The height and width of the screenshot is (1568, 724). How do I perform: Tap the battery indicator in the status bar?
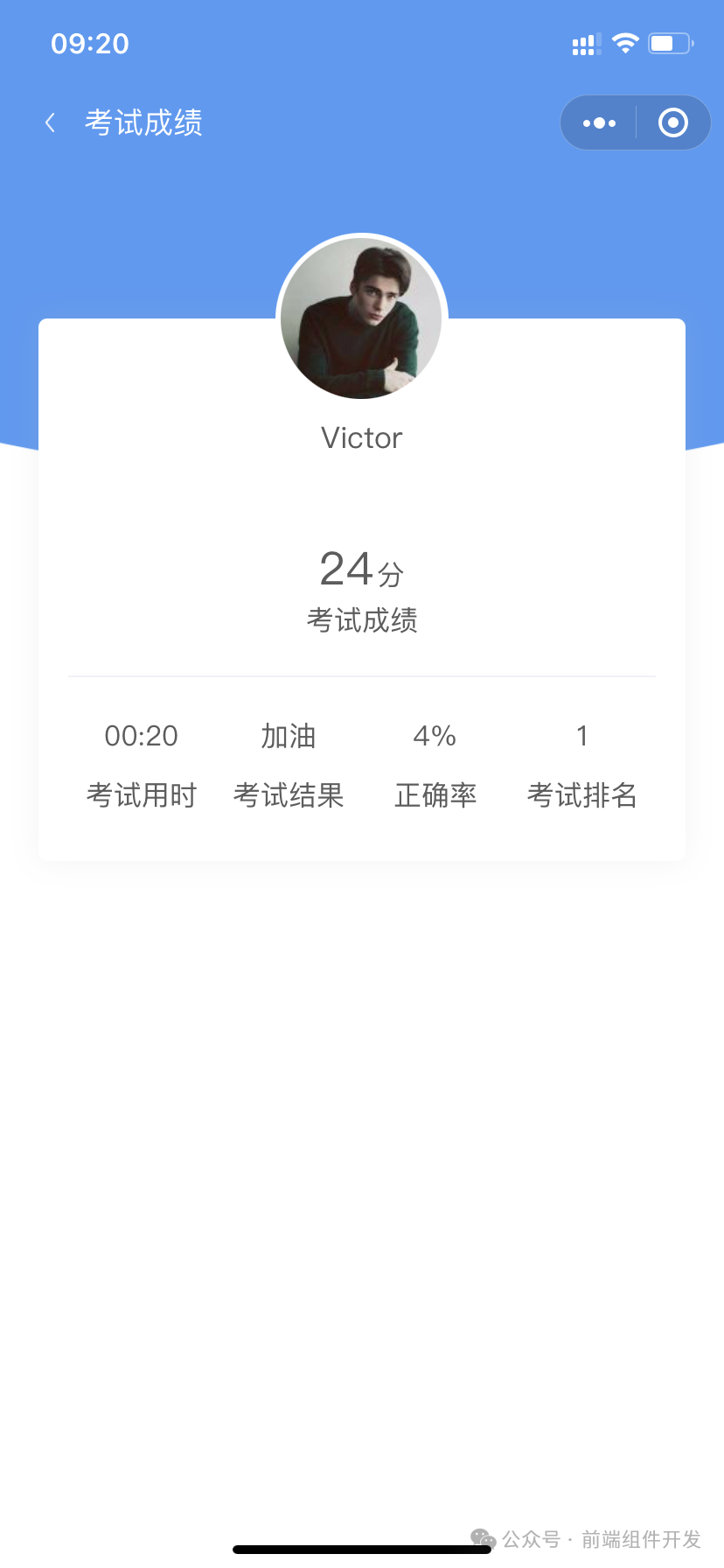(x=670, y=42)
